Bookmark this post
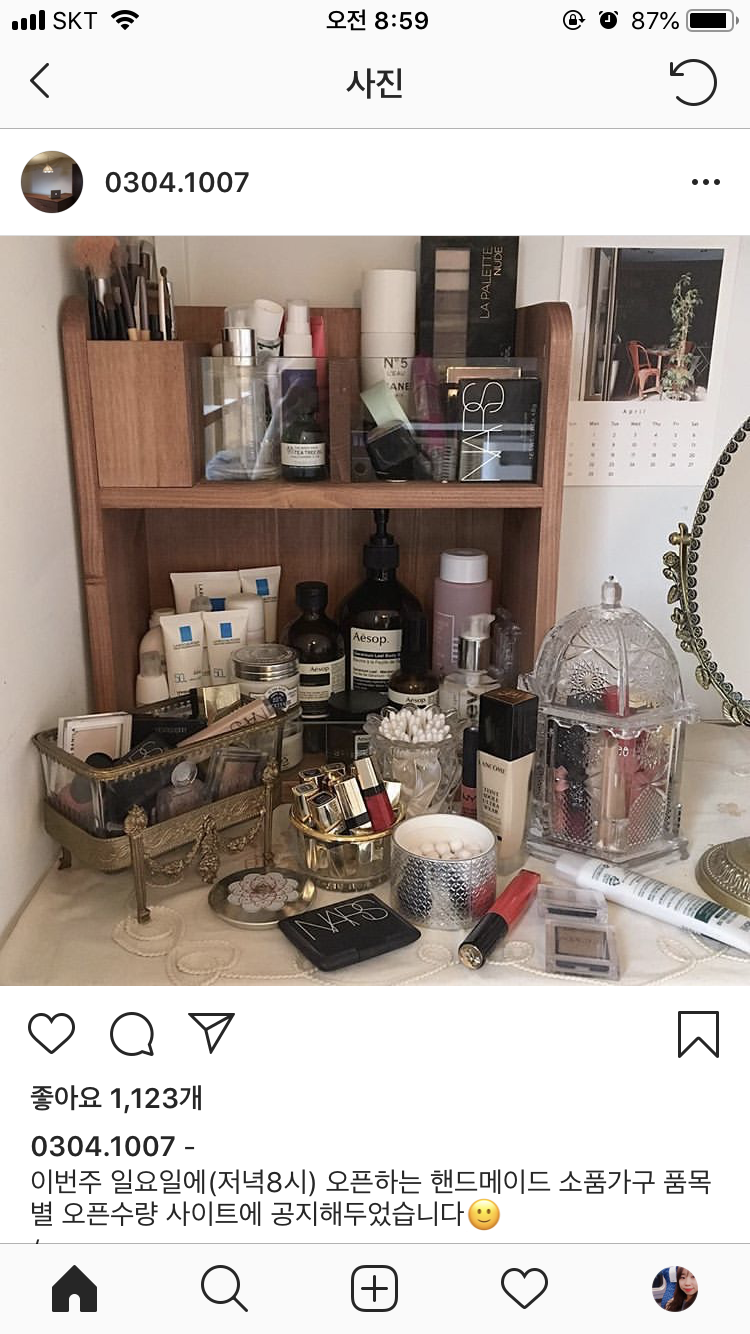Screen dimensions: 750x1334 point(698,1034)
